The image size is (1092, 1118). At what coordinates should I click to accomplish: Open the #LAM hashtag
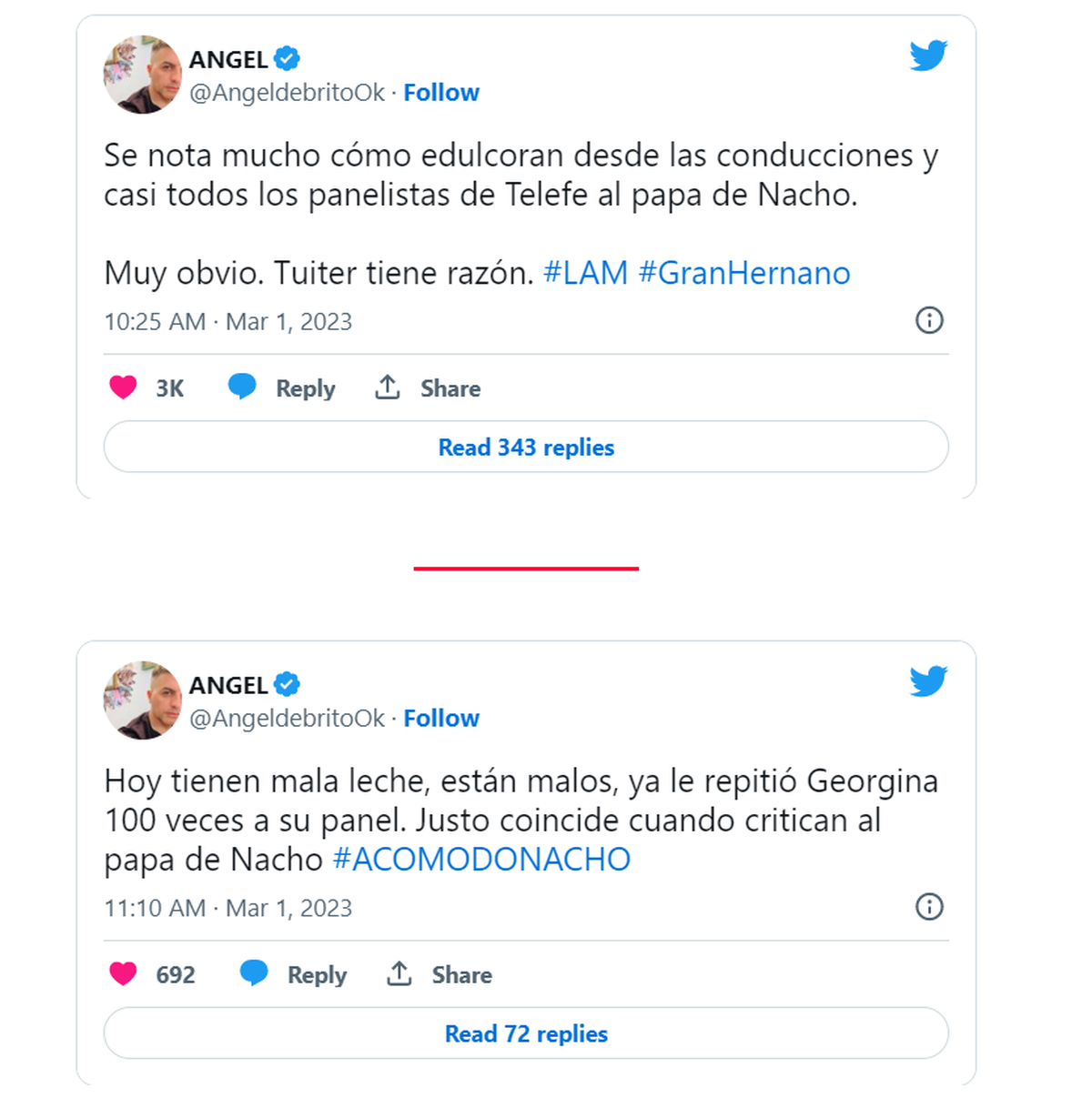point(585,273)
